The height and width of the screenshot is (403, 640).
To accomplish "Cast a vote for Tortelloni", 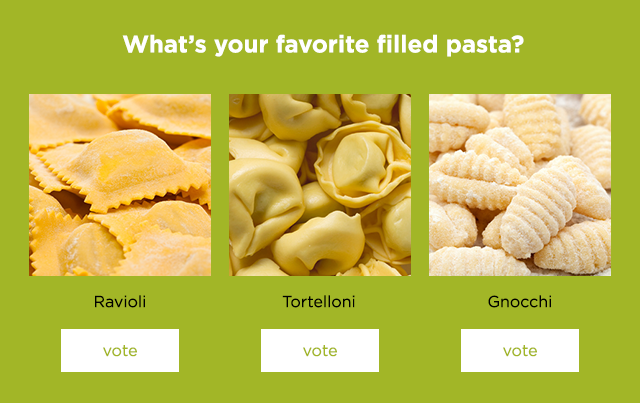I will [320, 350].
